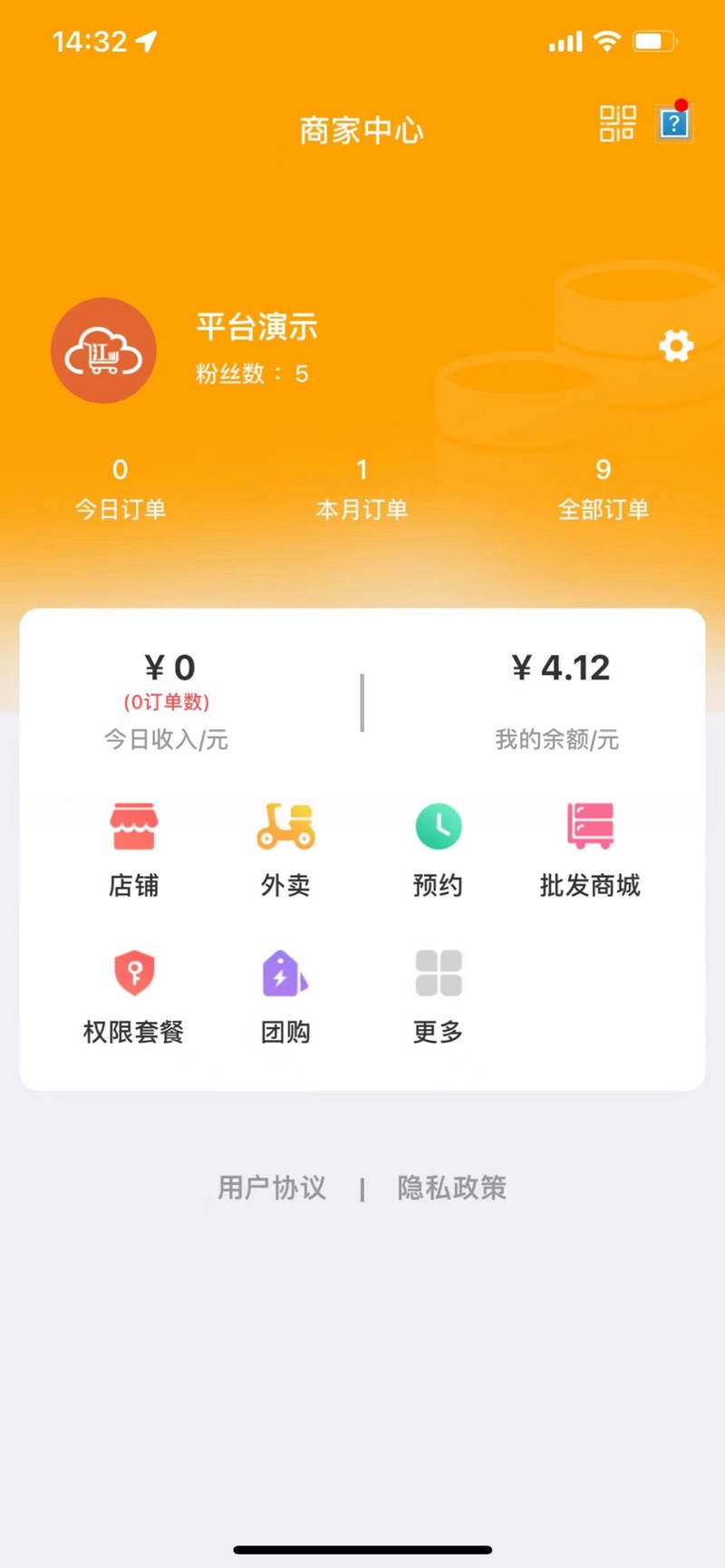
Task: Open 今日收入 income details
Action: click(x=168, y=702)
